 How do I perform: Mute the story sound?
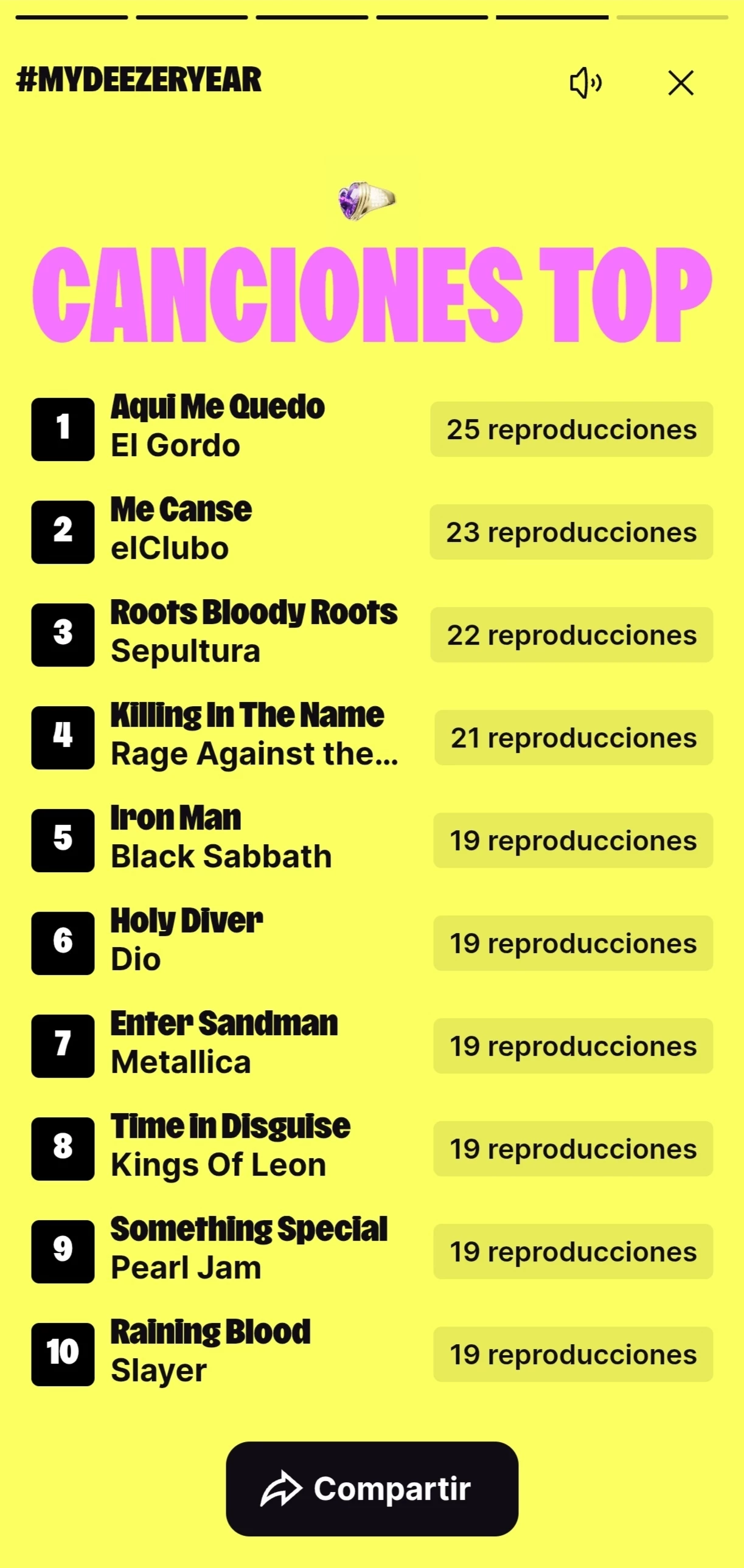point(585,83)
